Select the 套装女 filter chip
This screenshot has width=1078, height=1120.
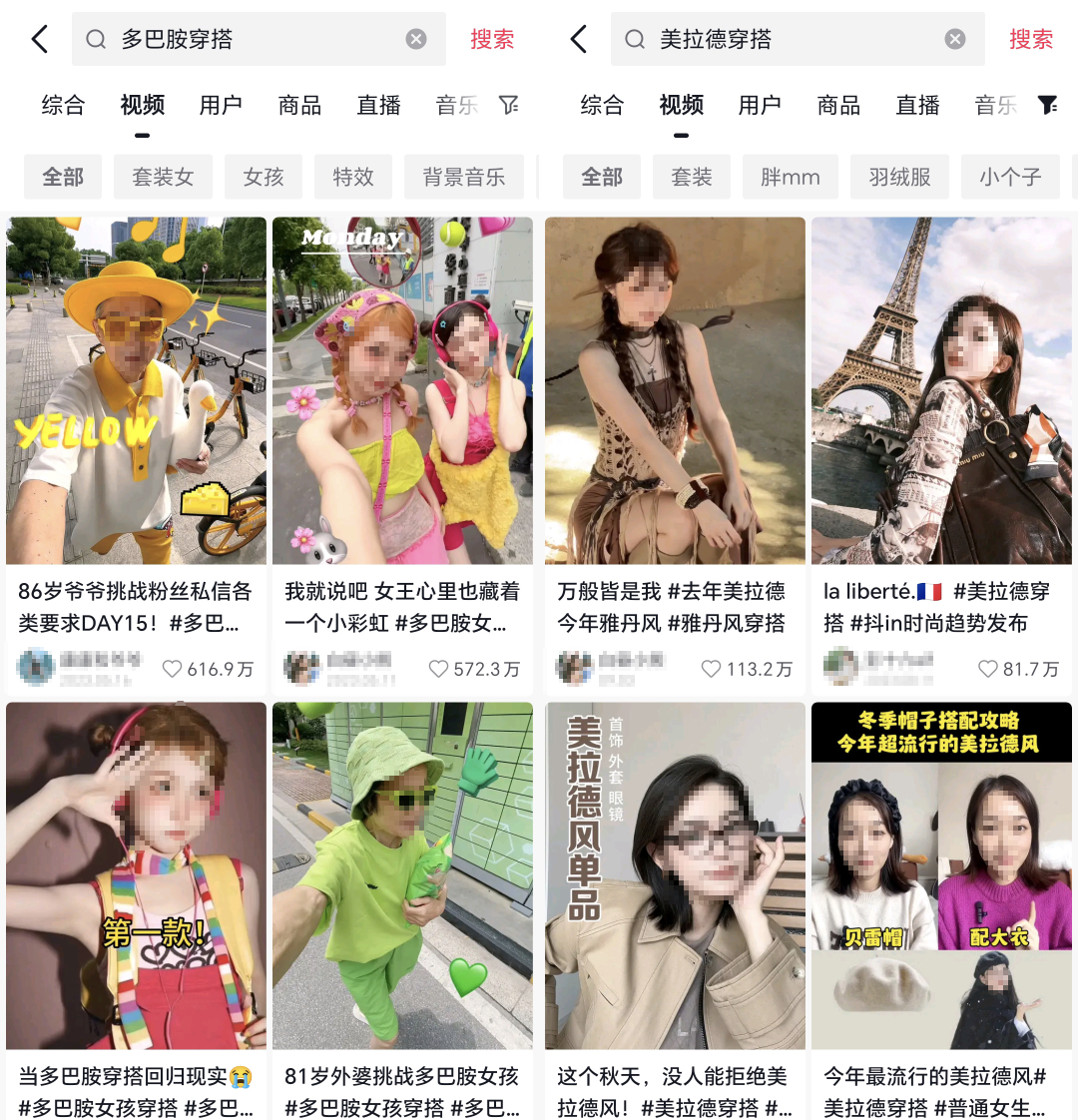(x=163, y=177)
